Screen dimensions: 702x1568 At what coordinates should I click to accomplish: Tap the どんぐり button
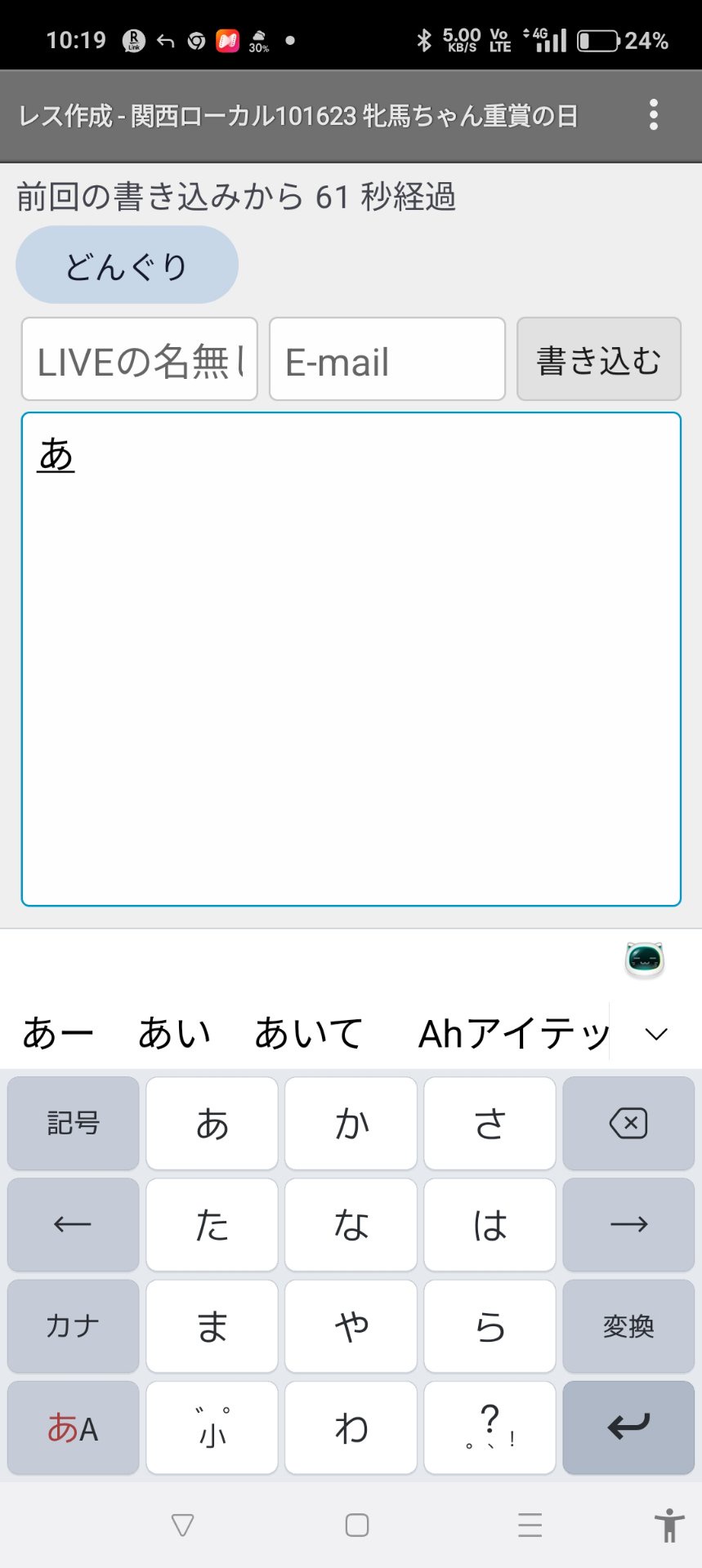click(x=127, y=265)
